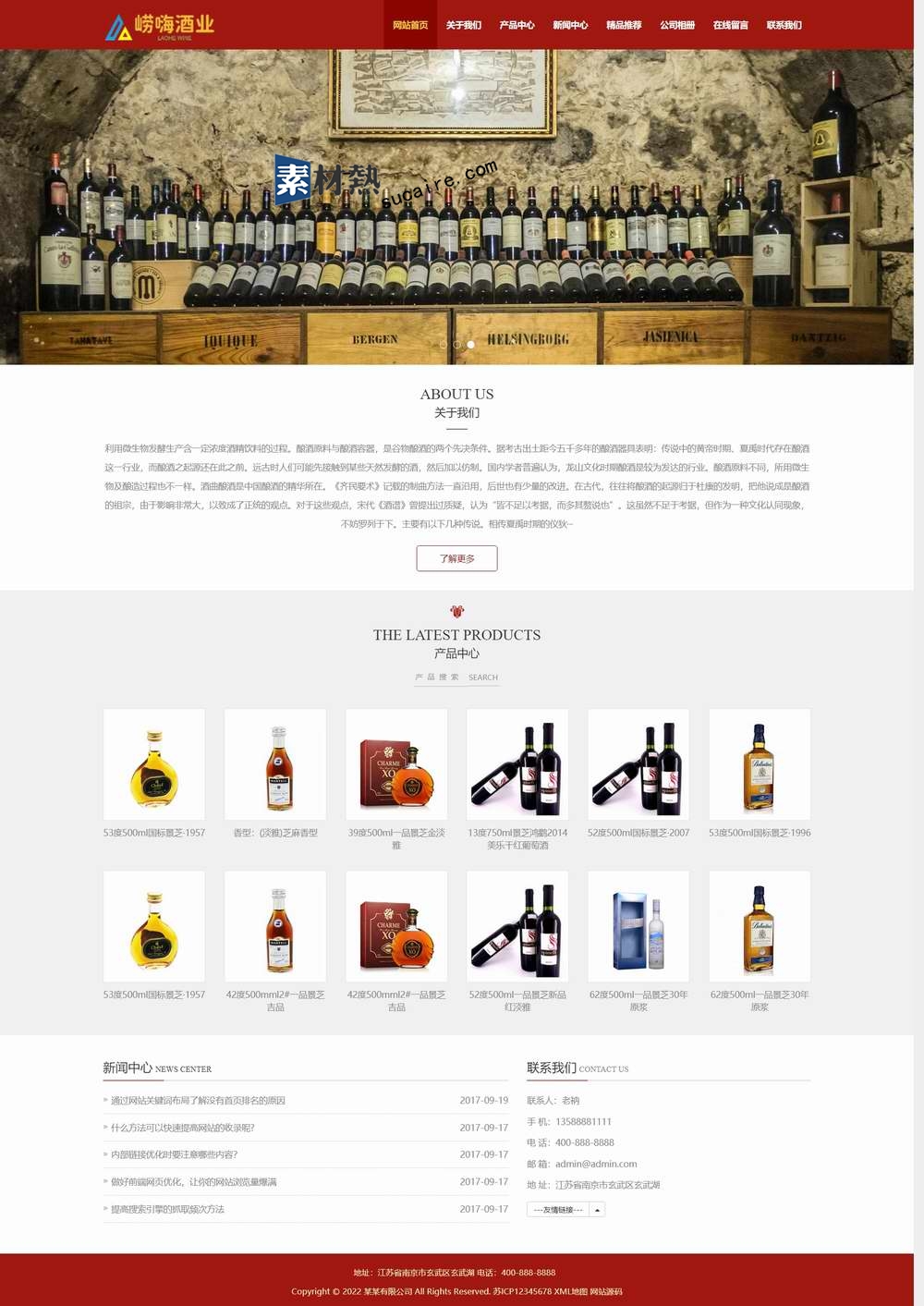This screenshot has width=924, height=1306.
Task: Switch to 产品中心 nav item
Action: click(517, 25)
